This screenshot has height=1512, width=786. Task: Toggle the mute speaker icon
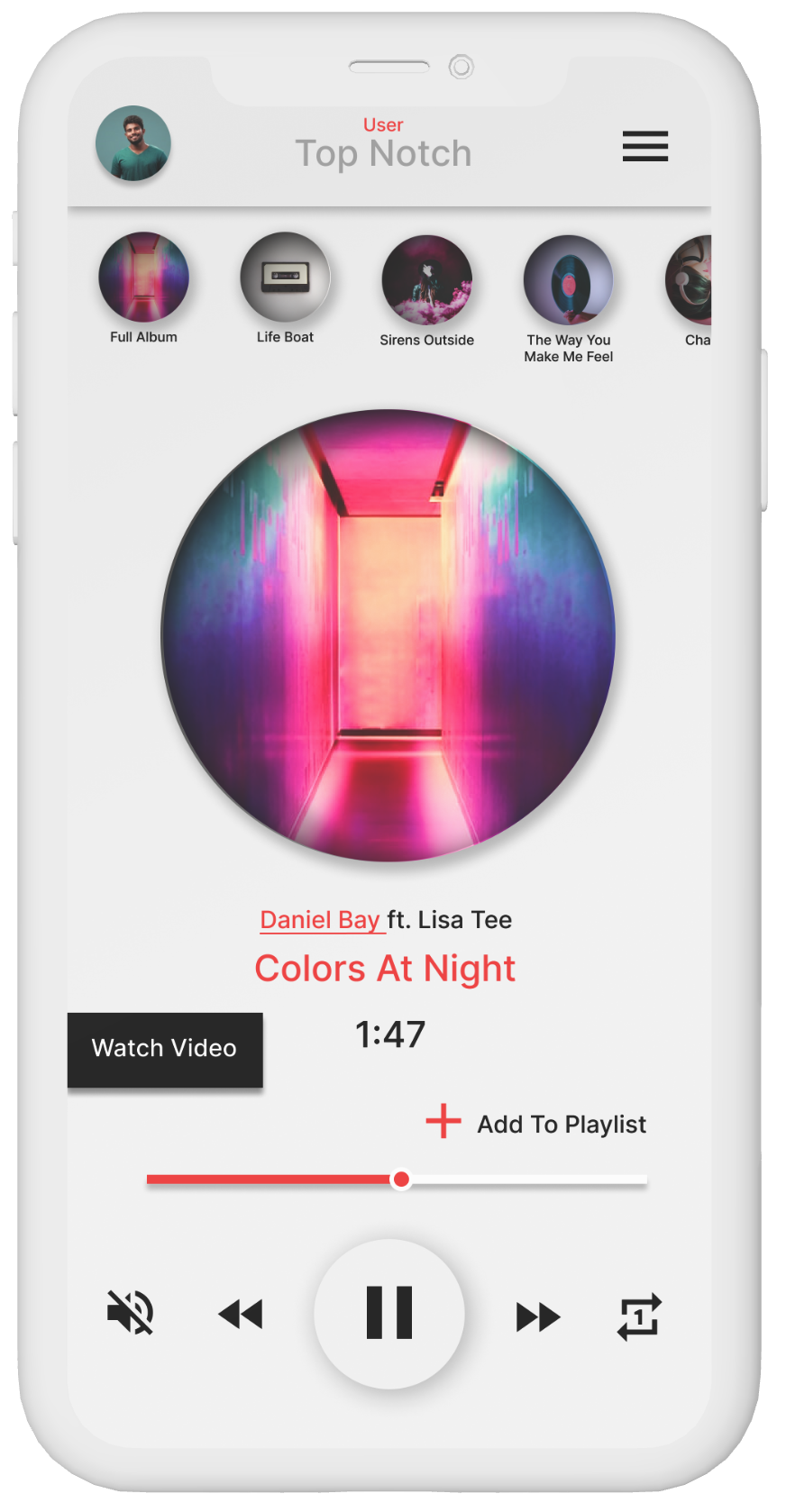(x=131, y=1313)
